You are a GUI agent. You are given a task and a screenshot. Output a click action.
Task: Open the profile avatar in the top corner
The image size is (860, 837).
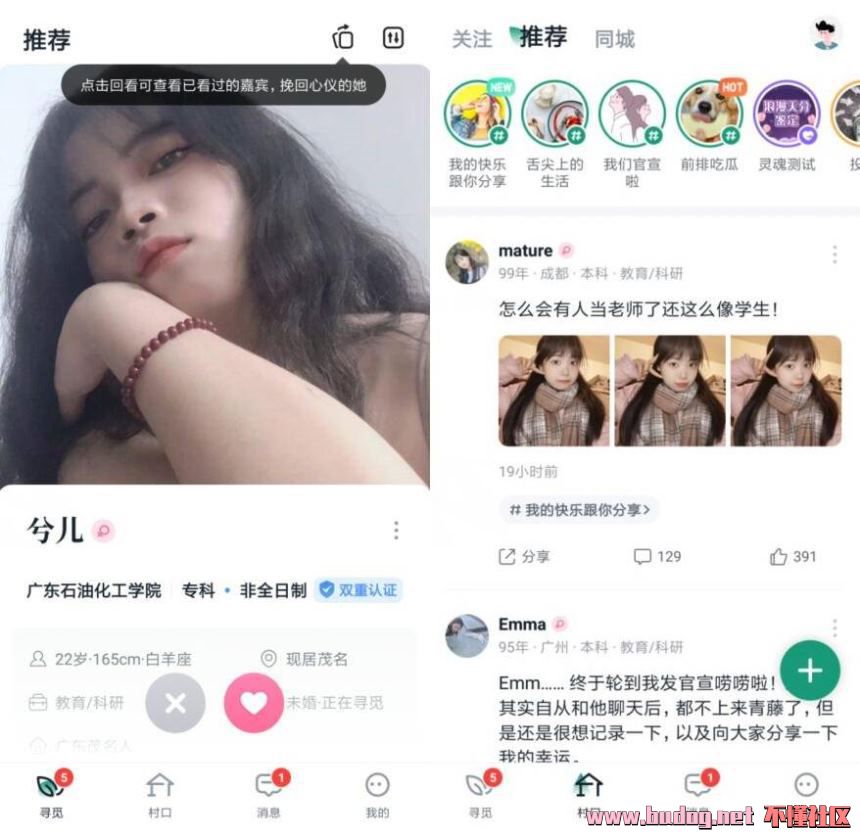coord(826,35)
